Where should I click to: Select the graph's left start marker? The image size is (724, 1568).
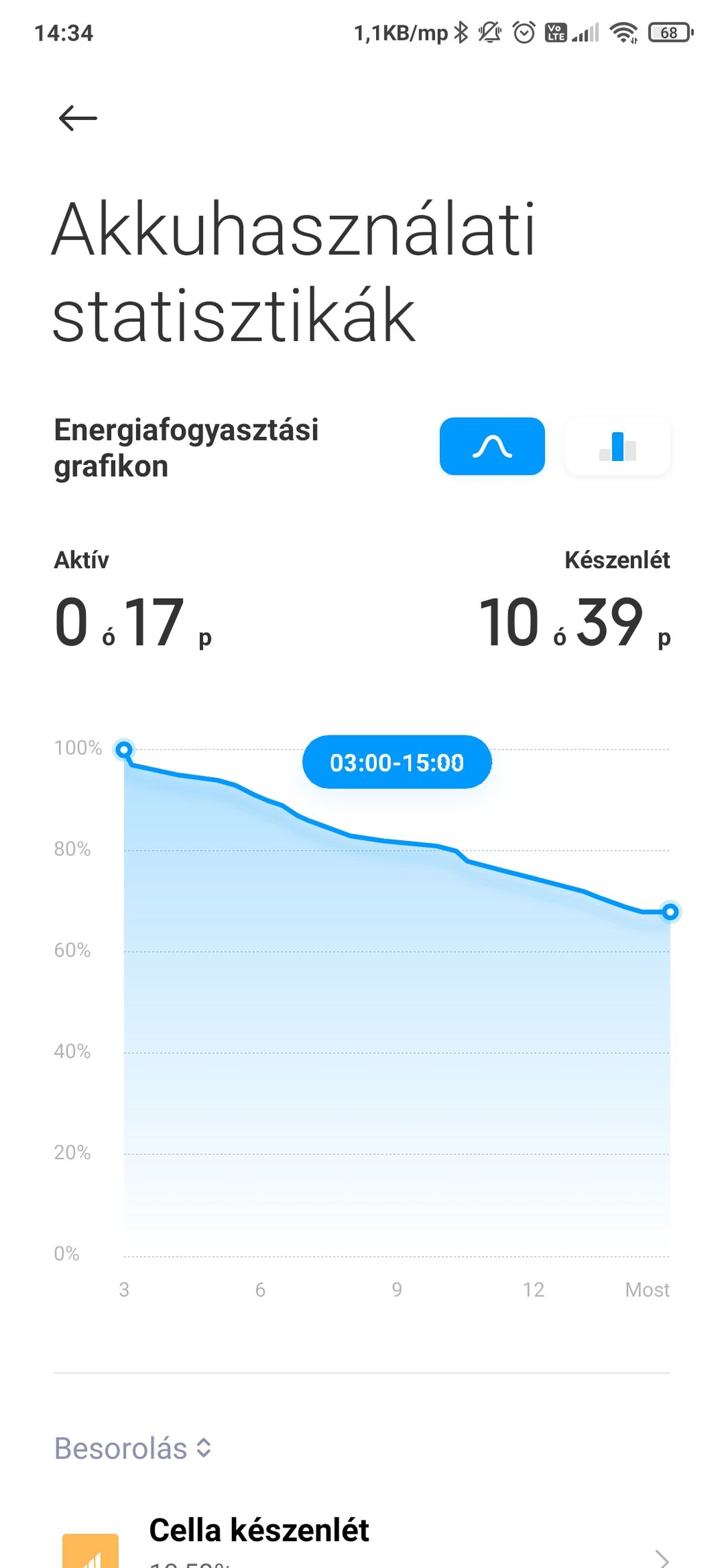124,750
